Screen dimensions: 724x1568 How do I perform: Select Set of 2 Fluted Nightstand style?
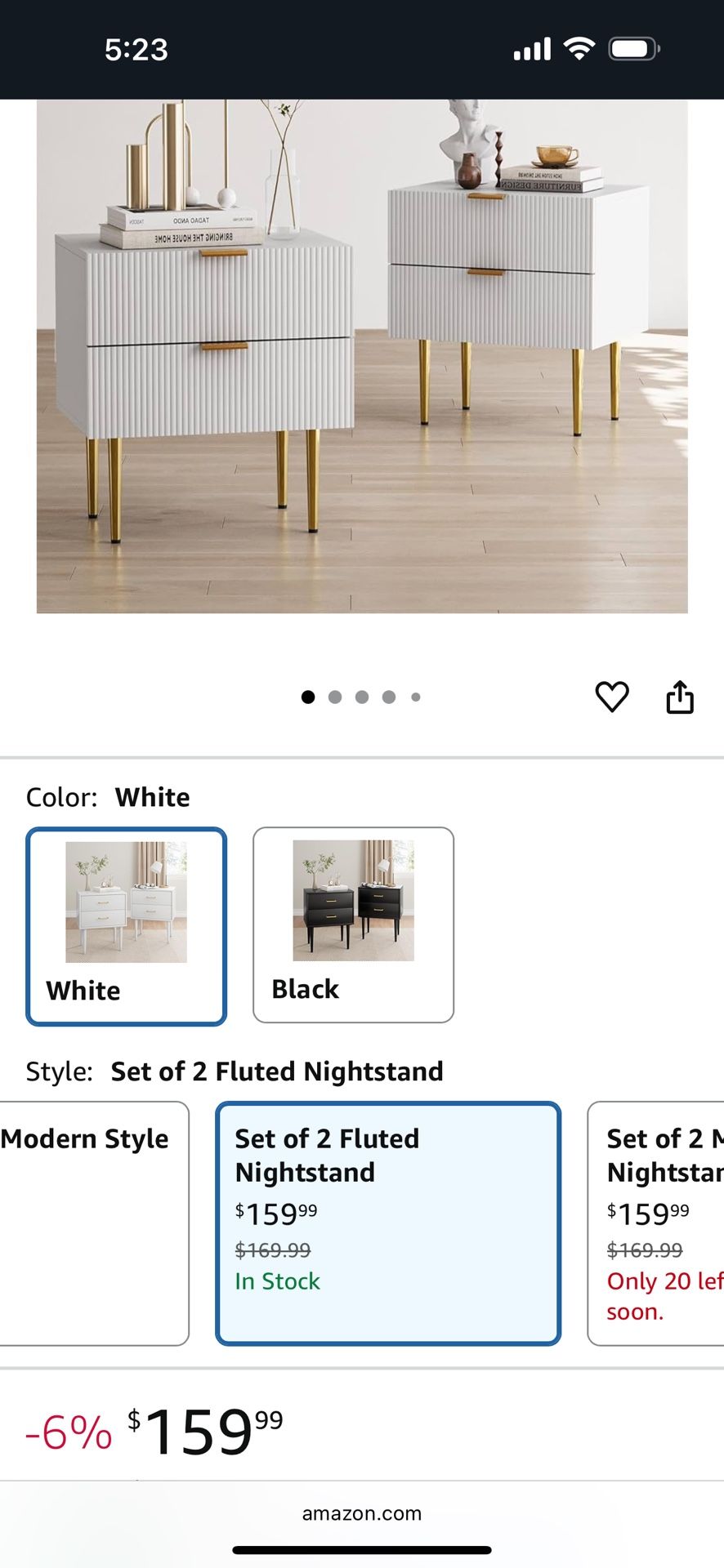[388, 1223]
